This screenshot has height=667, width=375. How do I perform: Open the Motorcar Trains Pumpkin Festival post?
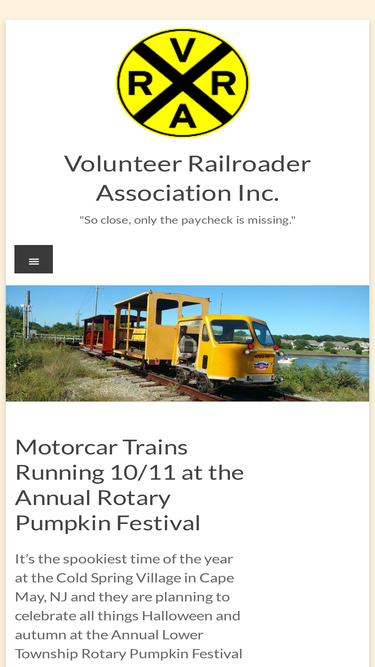pyautogui.click(x=129, y=485)
